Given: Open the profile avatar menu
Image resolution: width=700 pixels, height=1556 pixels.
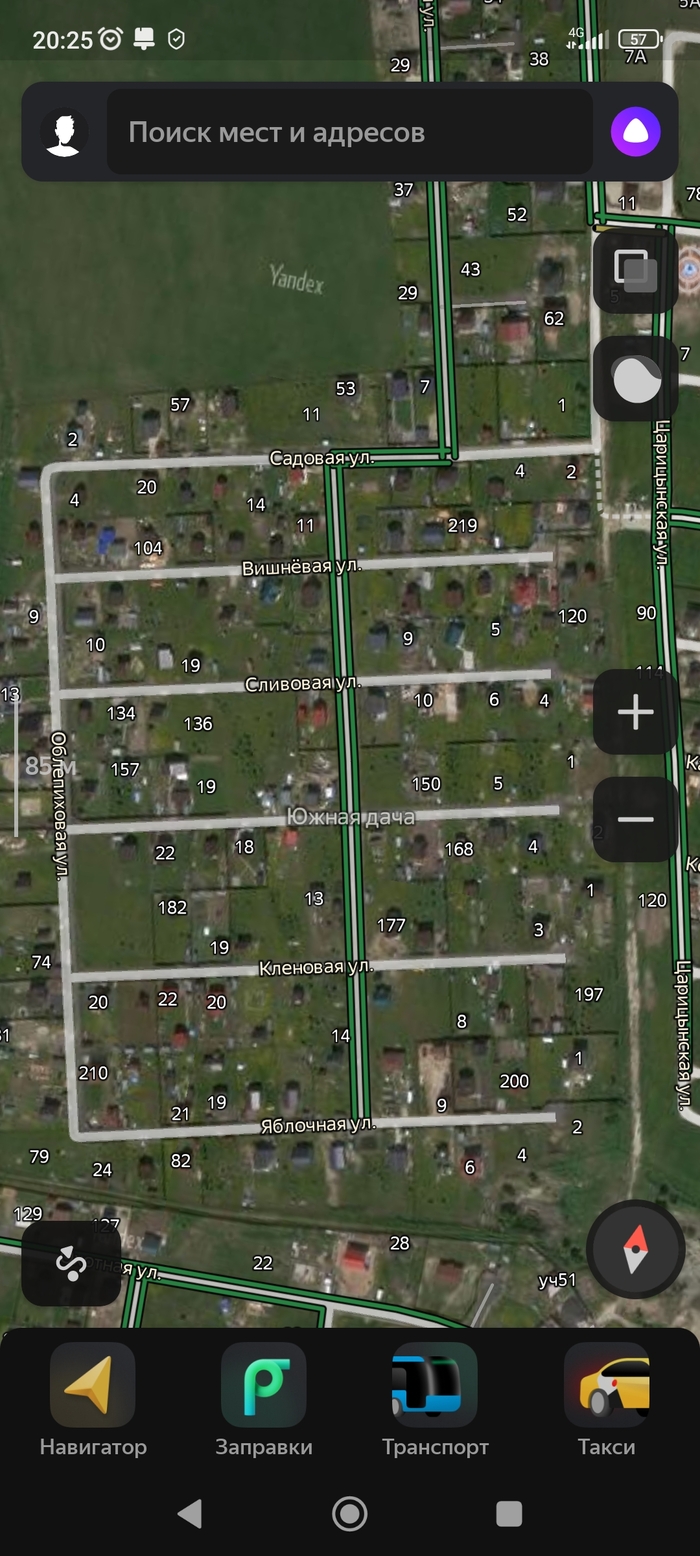Looking at the screenshot, I should pyautogui.click(x=64, y=133).
